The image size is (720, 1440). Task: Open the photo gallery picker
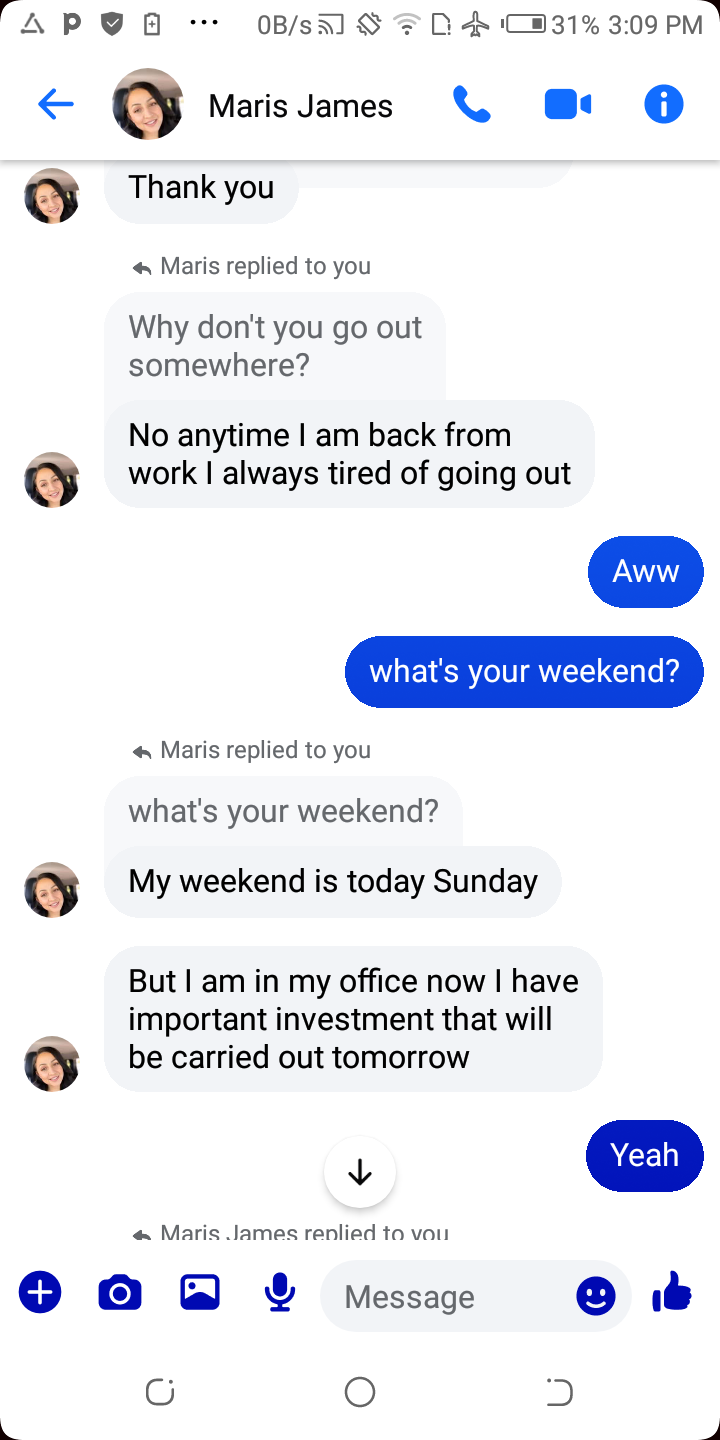[200, 1293]
